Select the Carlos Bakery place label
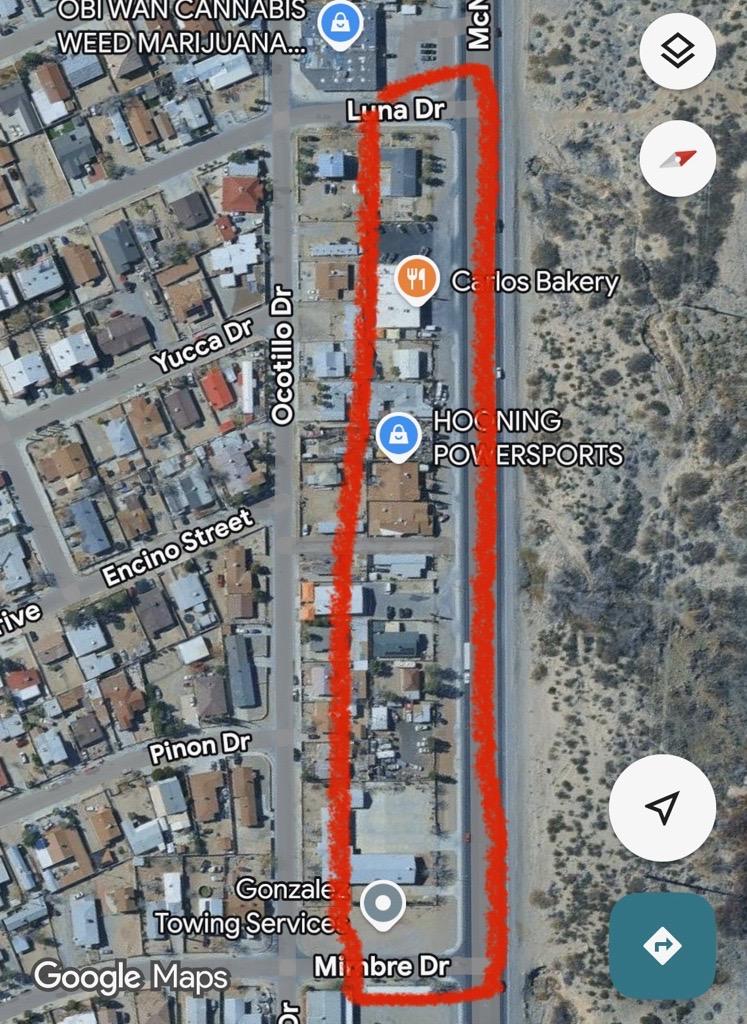This screenshot has height=1024, width=747. 536,281
